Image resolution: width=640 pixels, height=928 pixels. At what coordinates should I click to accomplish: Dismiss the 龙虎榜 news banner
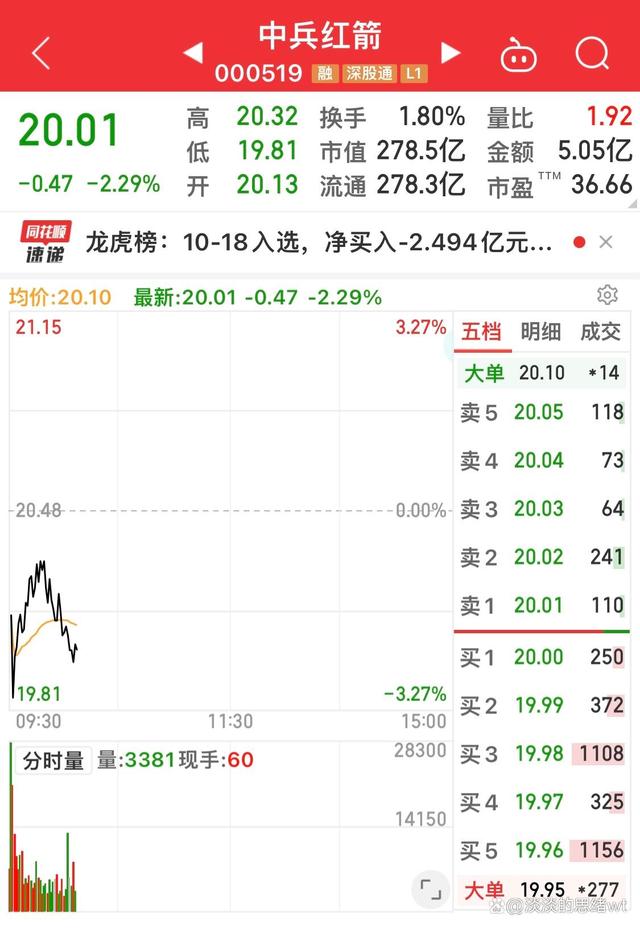click(605, 242)
